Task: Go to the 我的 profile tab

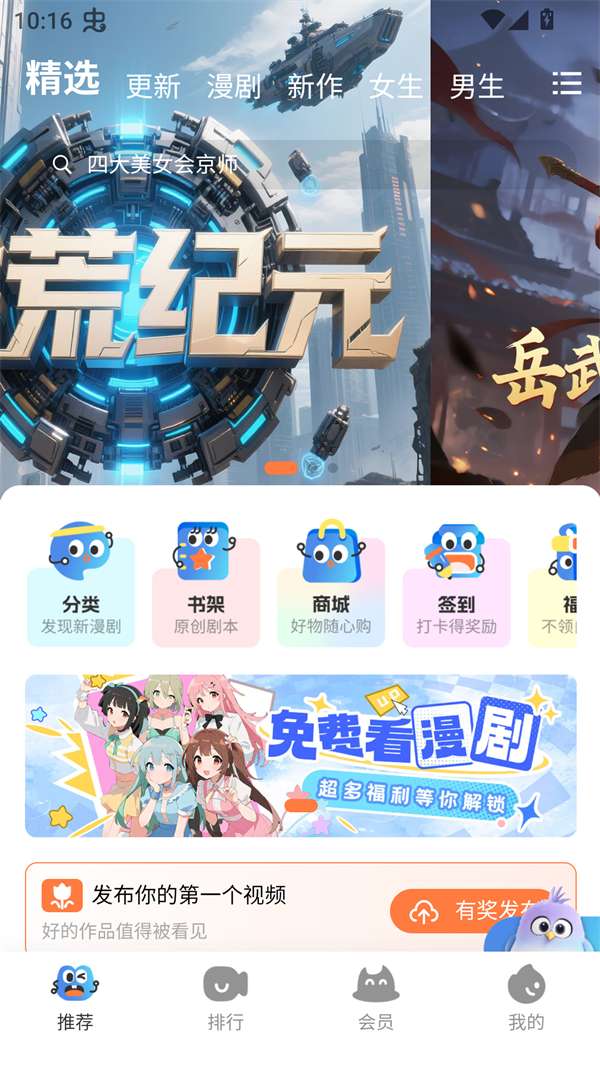Action: coord(526,997)
